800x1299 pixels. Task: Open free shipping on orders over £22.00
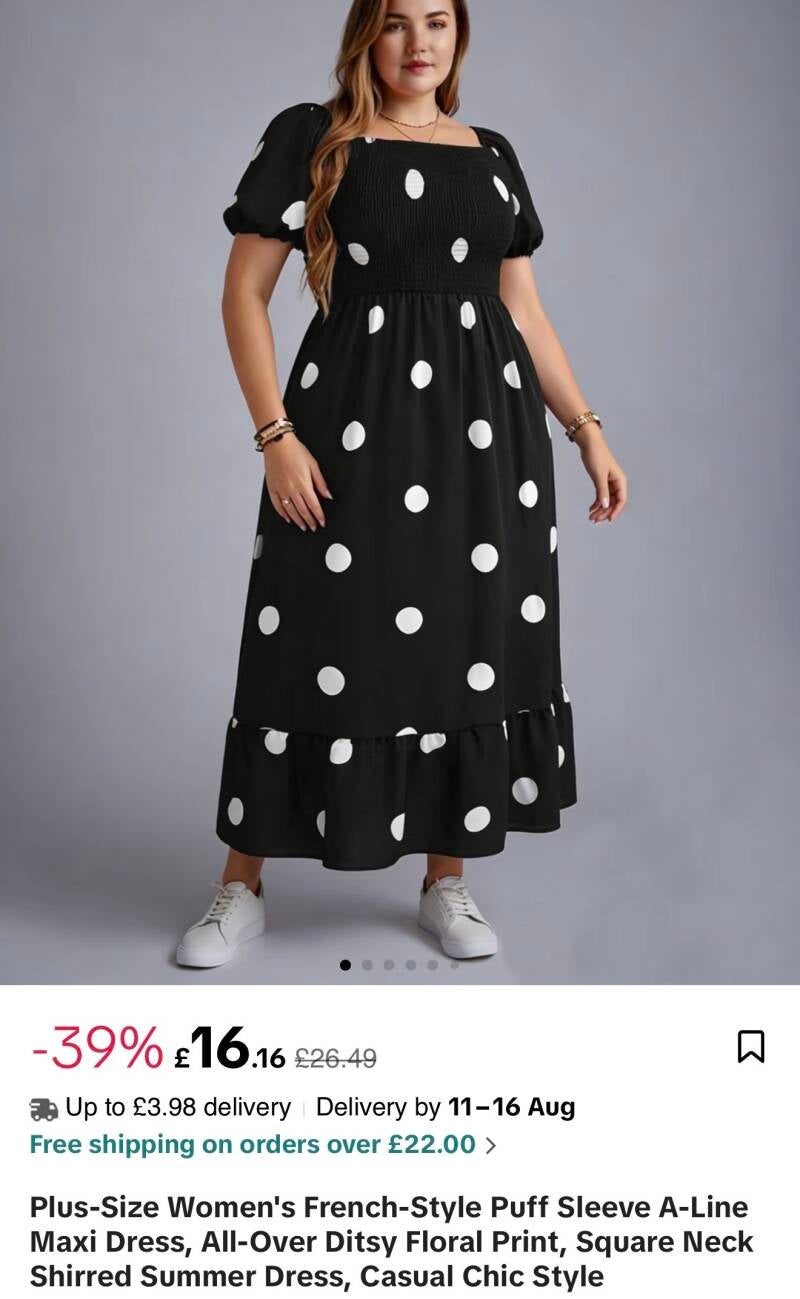[263, 1144]
